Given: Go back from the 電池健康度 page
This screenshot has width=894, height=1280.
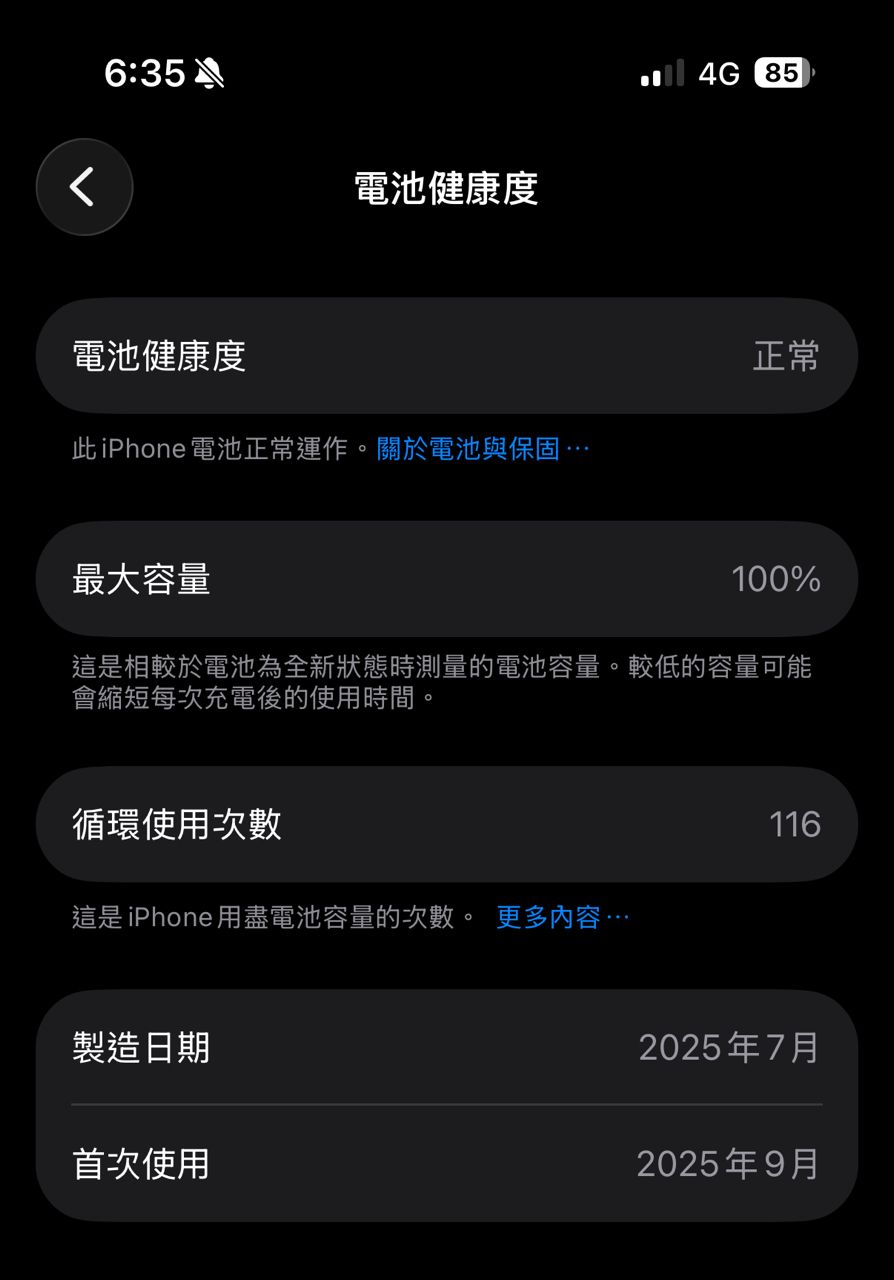Looking at the screenshot, I should pyautogui.click(x=84, y=187).
